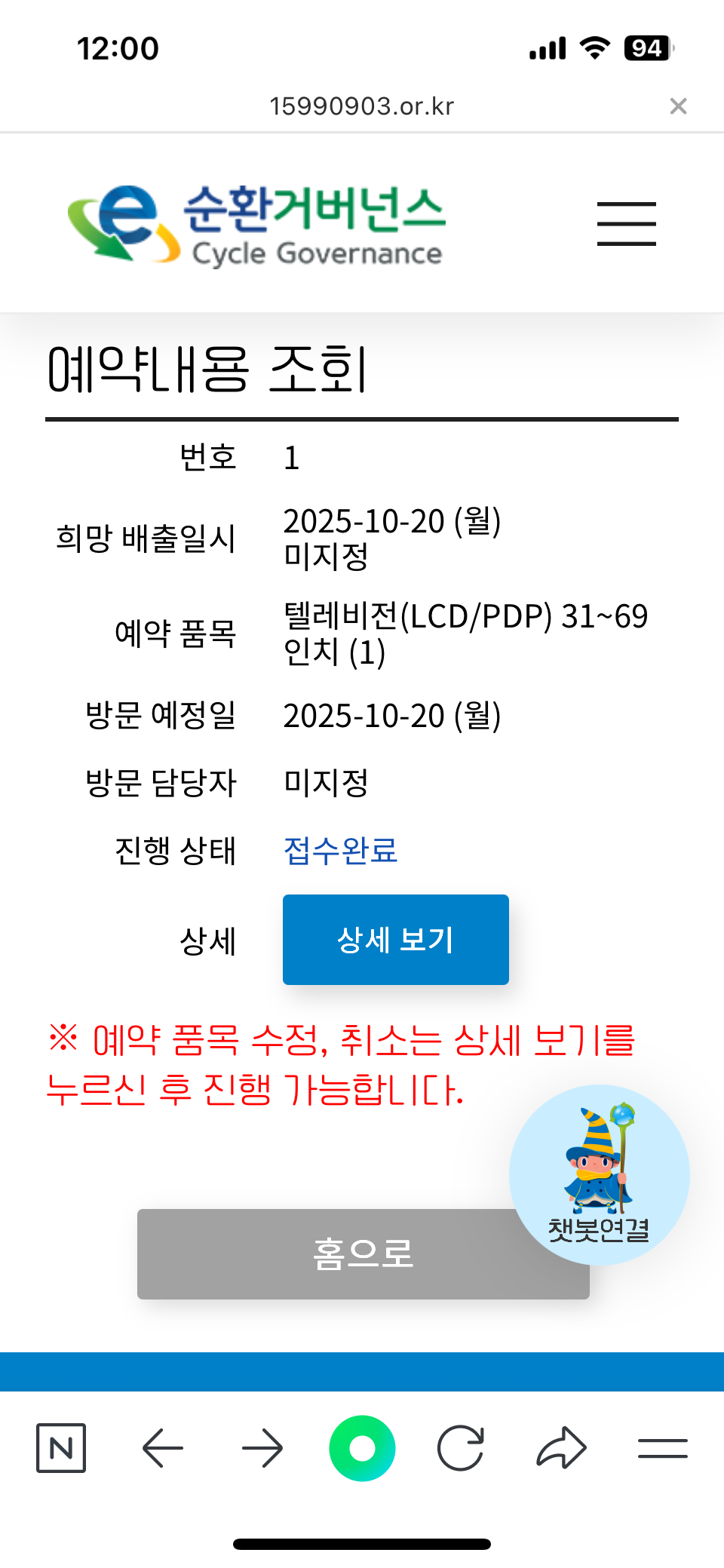Screen dimensions: 724x1568
Task: Open the browser menu lines
Action: click(x=662, y=1448)
